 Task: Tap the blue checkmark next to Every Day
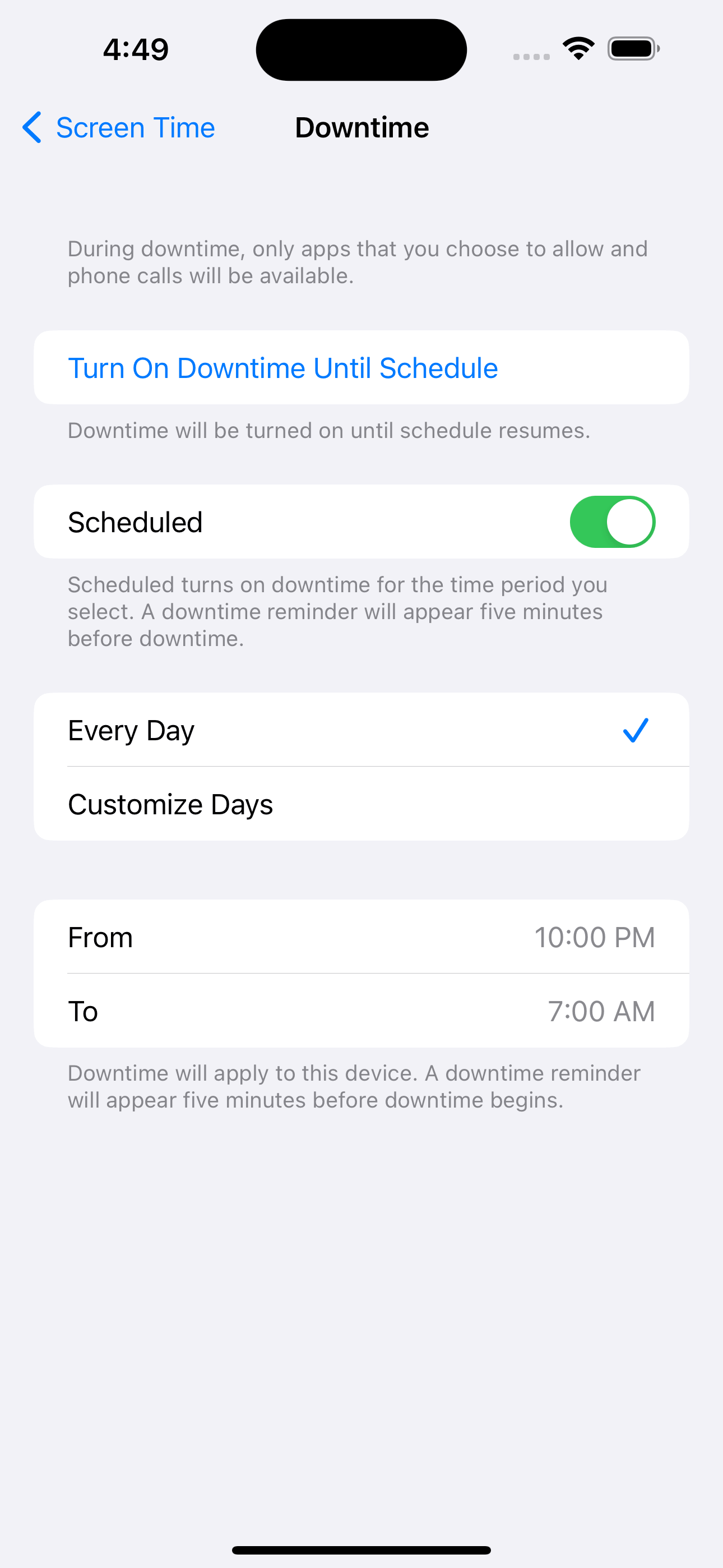[636, 730]
